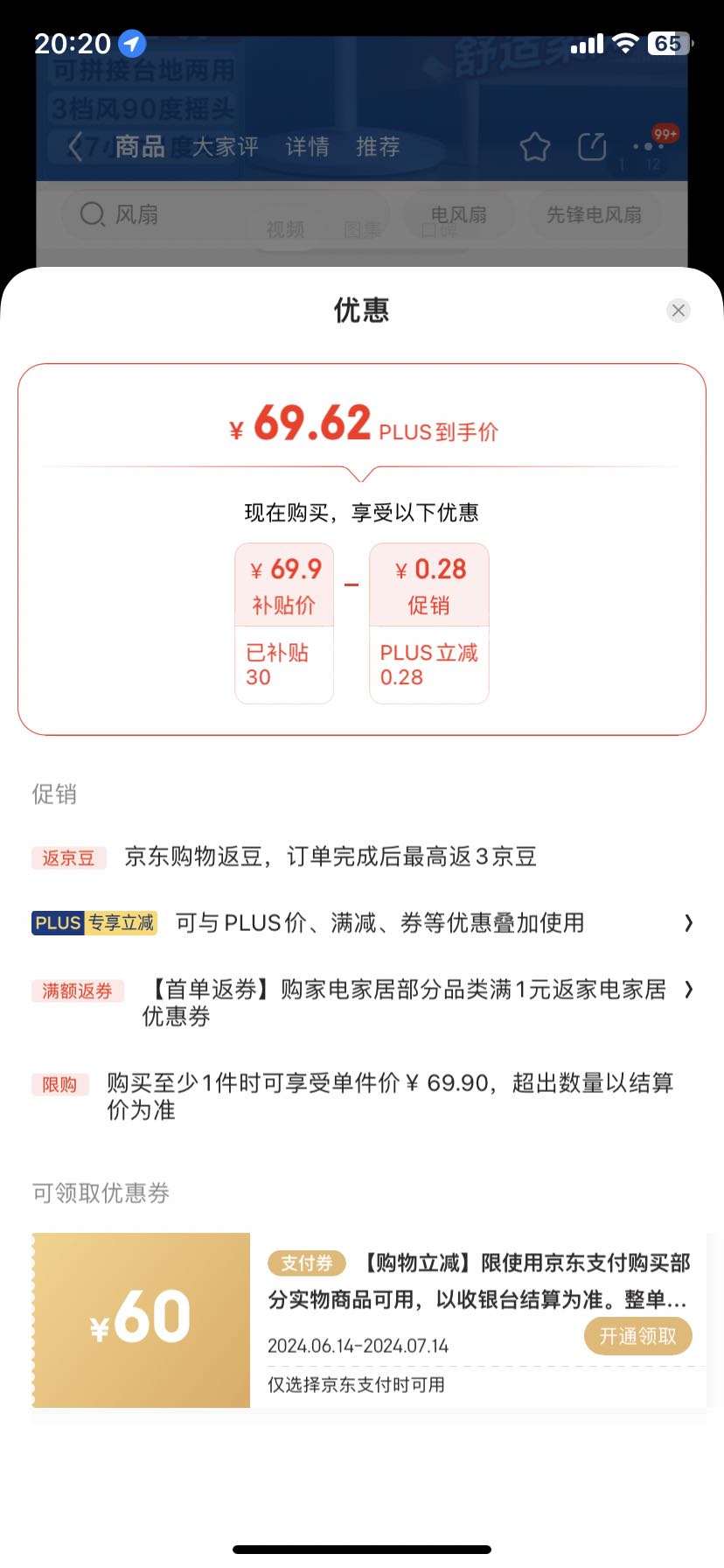Viewport: 724px width, 1568px height.
Task: Open the more options ellipsis menu
Action: [x=648, y=147]
